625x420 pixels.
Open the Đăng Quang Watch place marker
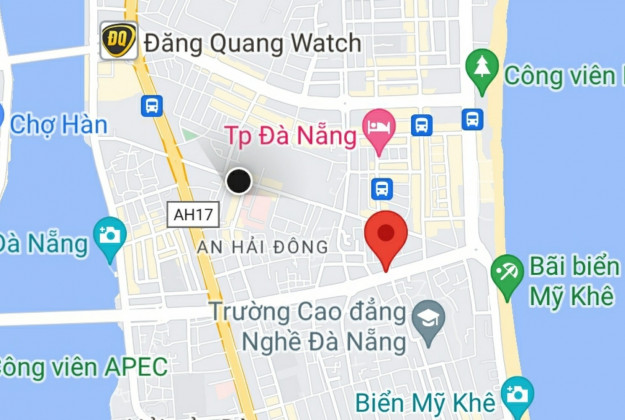(x=119, y=41)
